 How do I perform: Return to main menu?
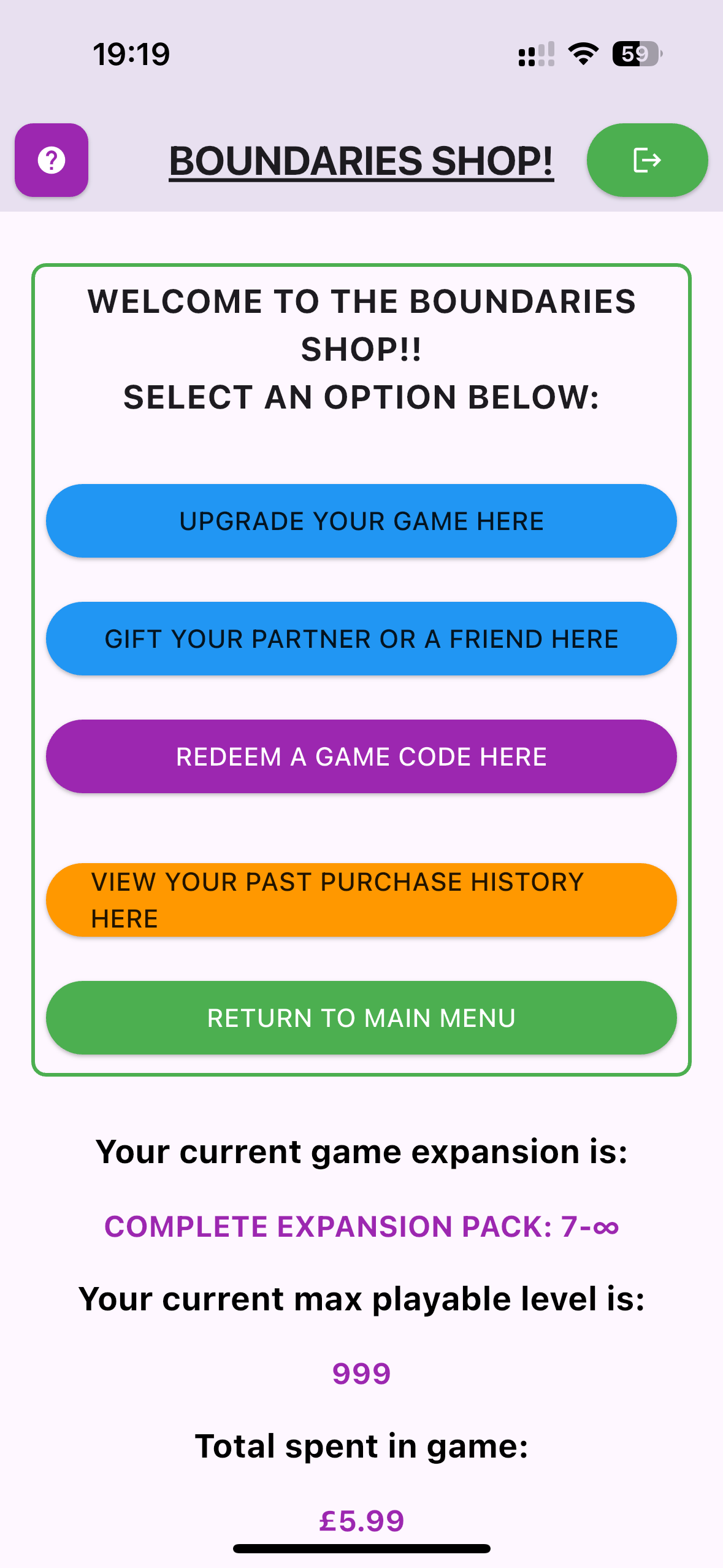pos(361,1018)
